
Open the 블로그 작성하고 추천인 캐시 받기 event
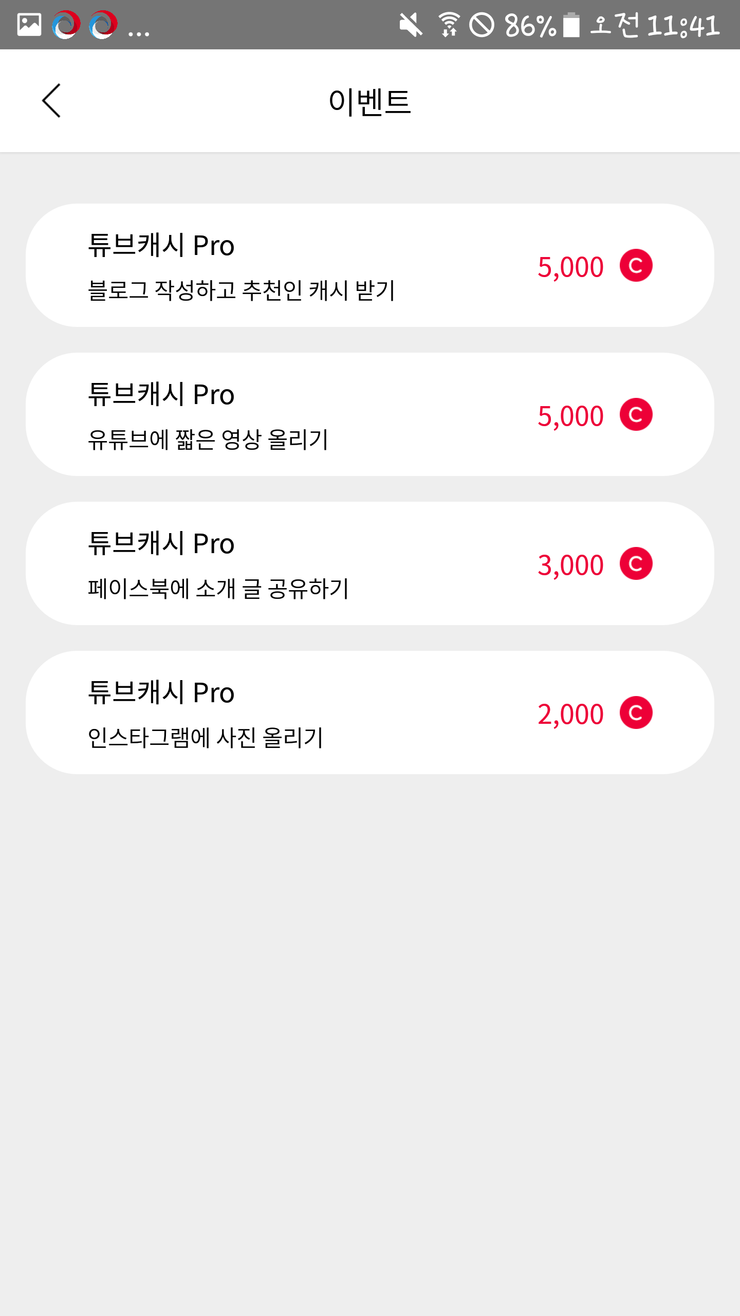pos(369,266)
